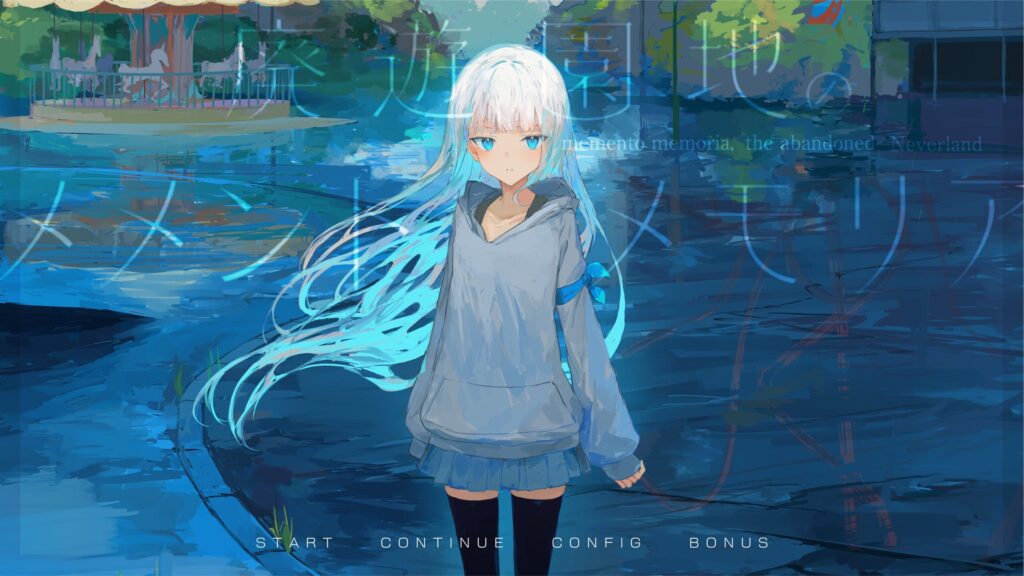Start a new game
The width and height of the screenshot is (1024, 576).
[293, 542]
